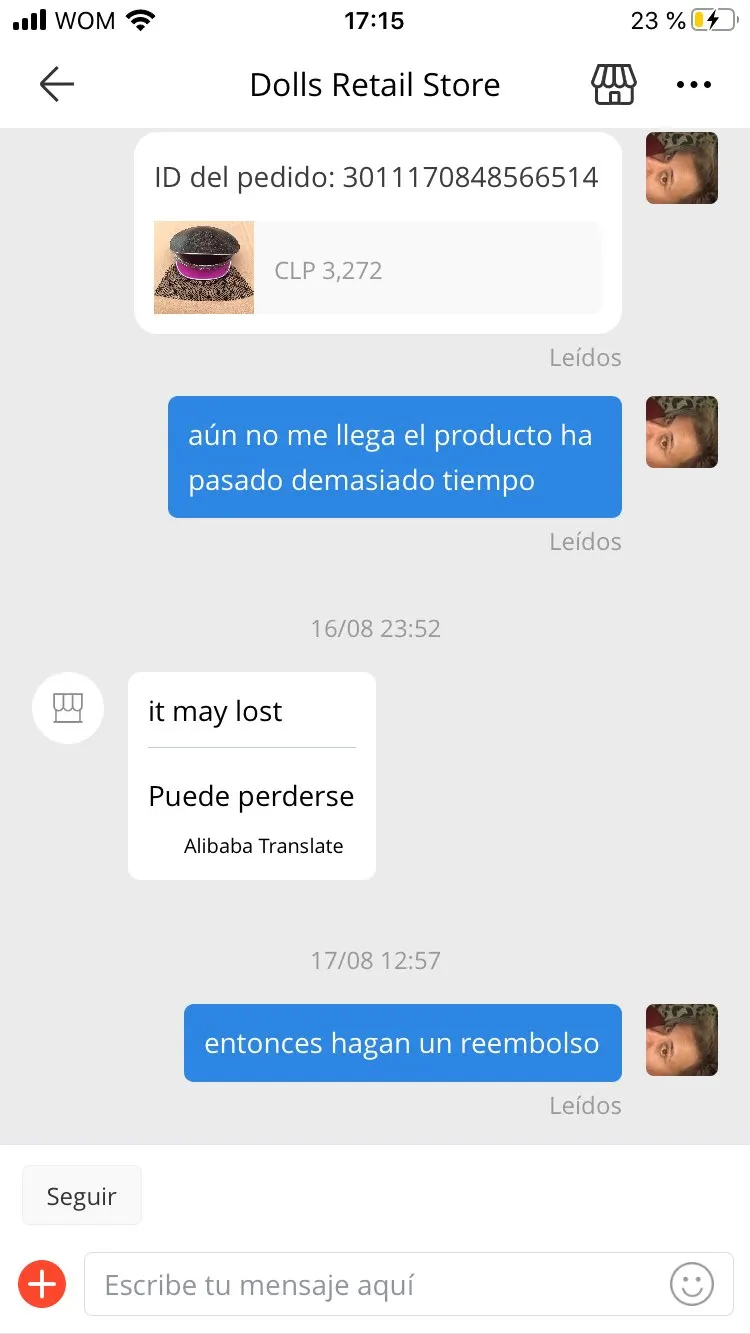Screen dimensions: 750x1334
Task: Open order card with ID 3011170848566514
Action: [x=378, y=233]
